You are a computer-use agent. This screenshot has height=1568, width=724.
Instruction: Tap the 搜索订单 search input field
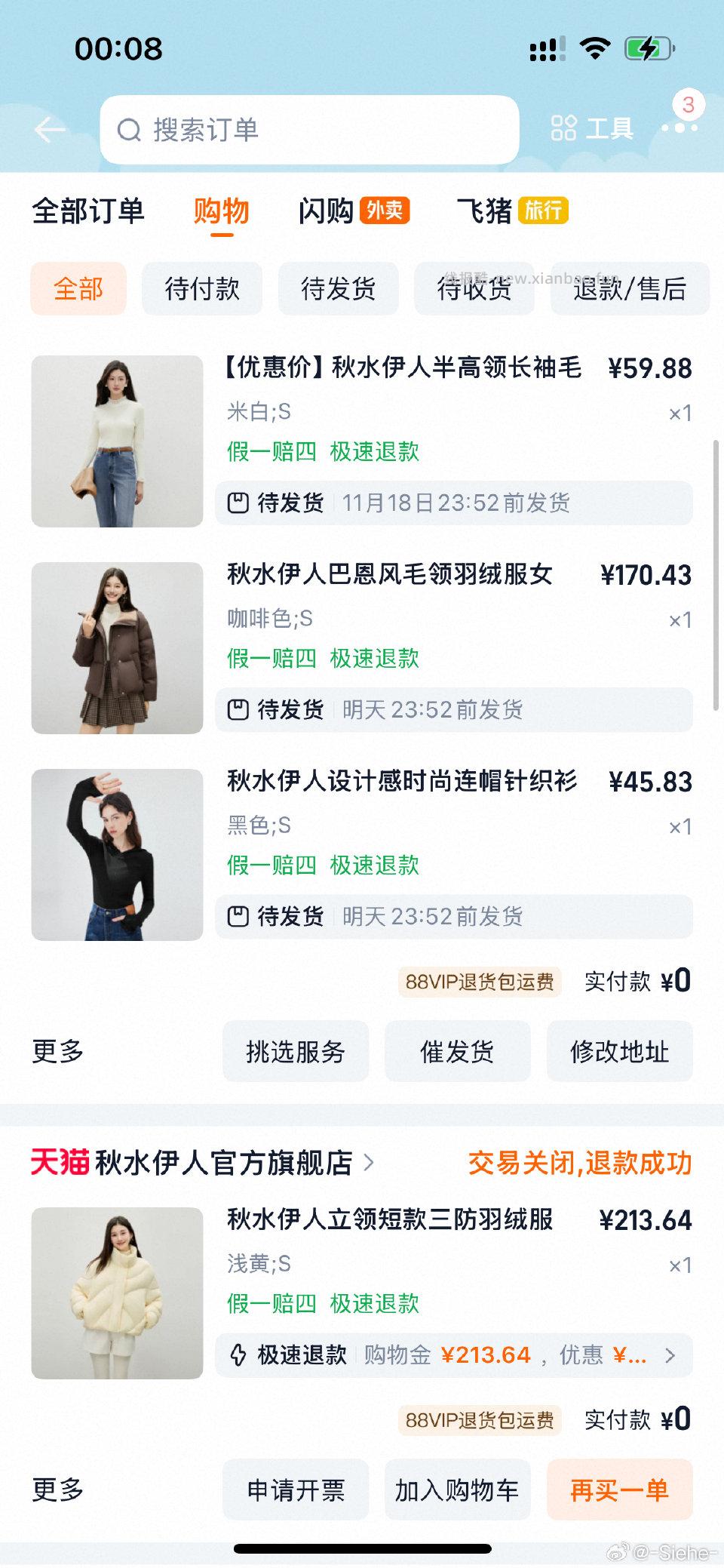click(x=302, y=129)
